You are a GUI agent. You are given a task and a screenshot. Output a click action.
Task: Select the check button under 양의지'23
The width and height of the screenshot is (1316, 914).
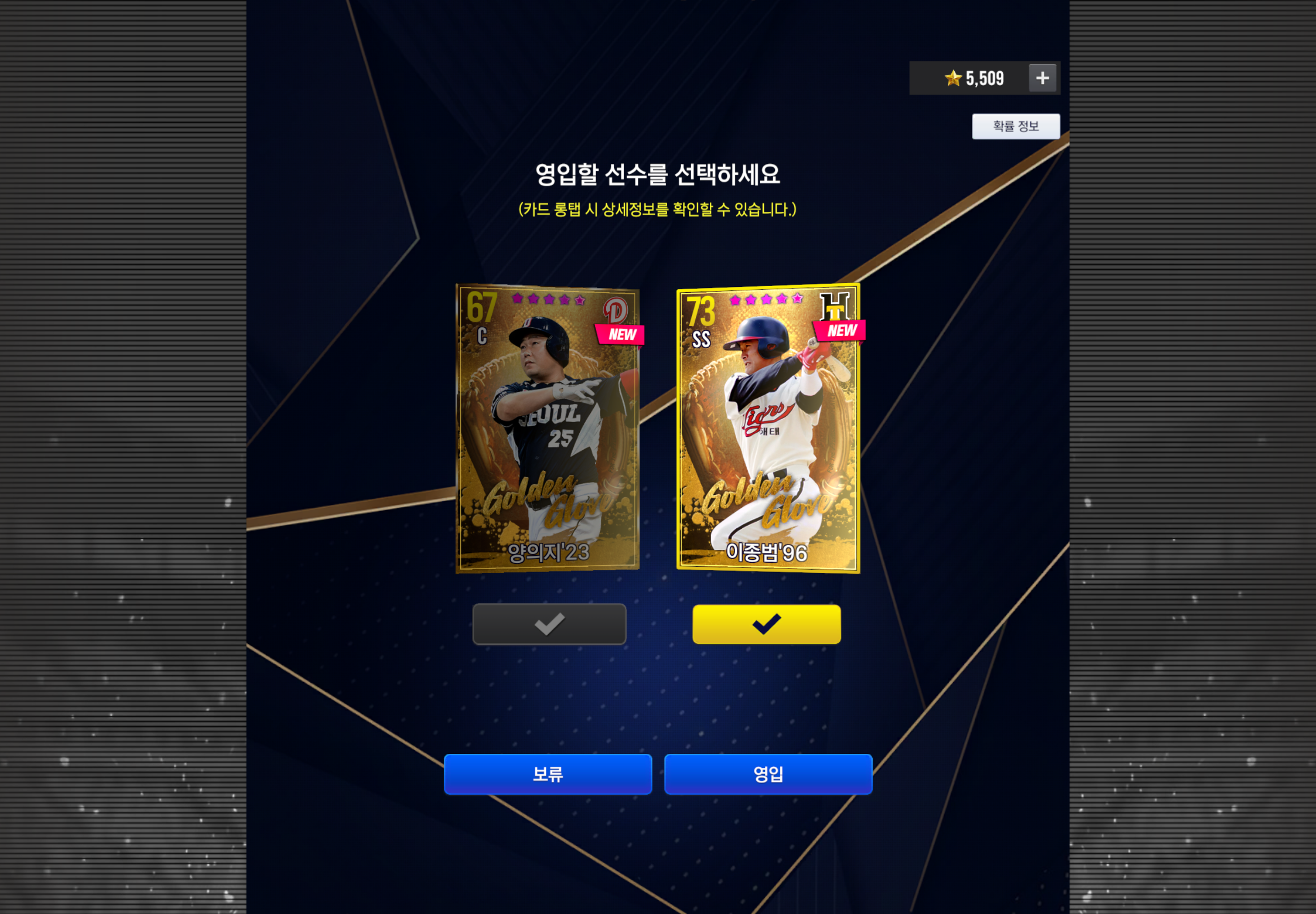tap(549, 624)
